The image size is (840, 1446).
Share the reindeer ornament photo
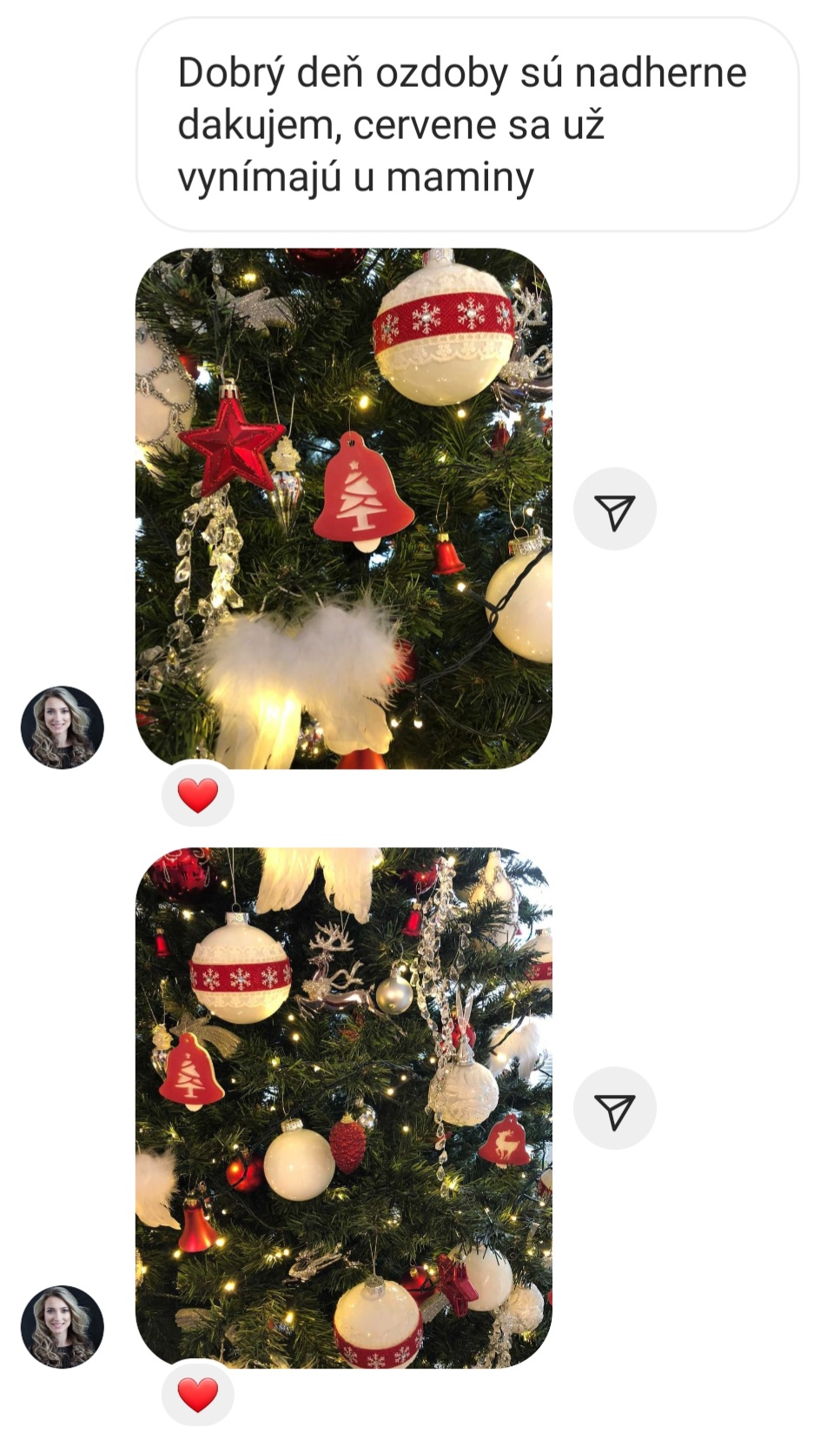click(x=615, y=1109)
